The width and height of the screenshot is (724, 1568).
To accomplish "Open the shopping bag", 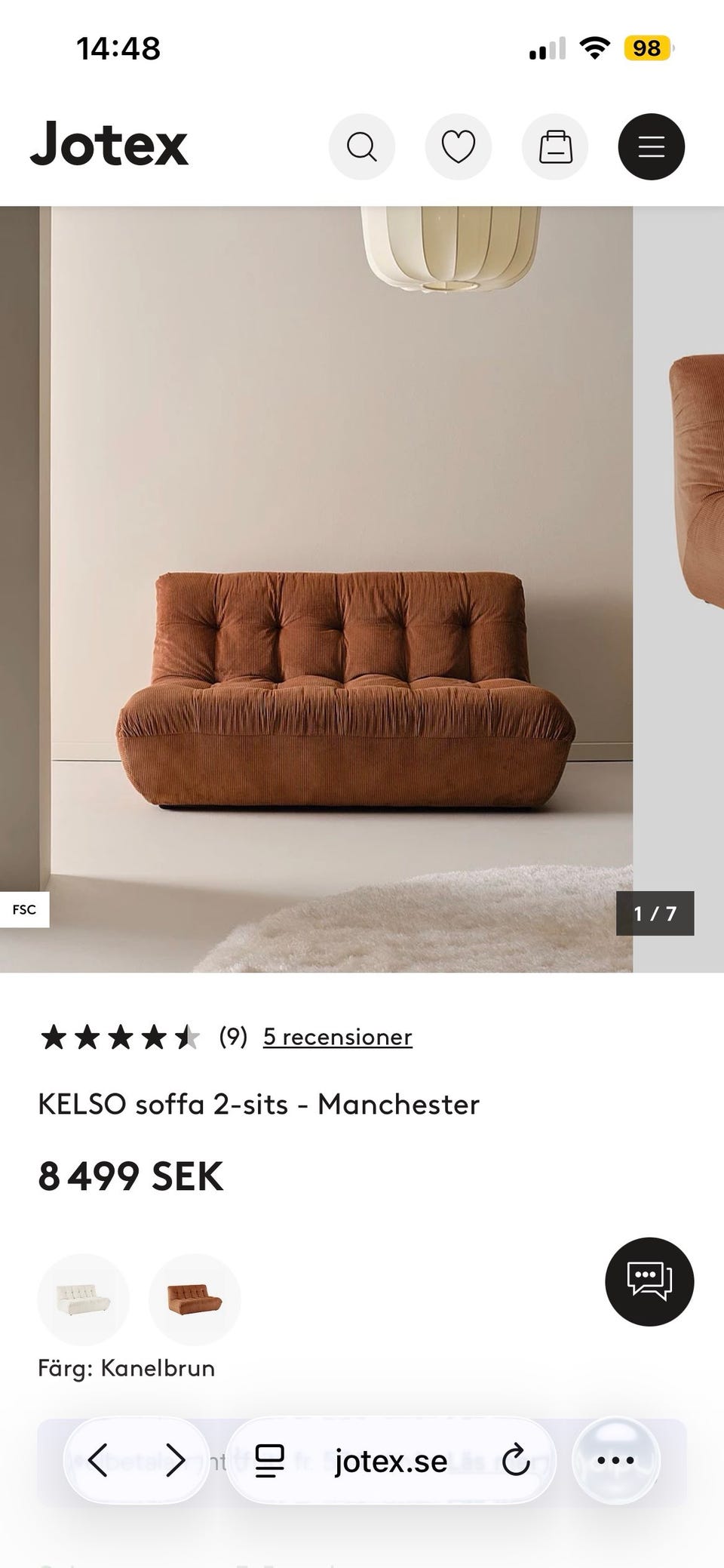I will click(555, 146).
